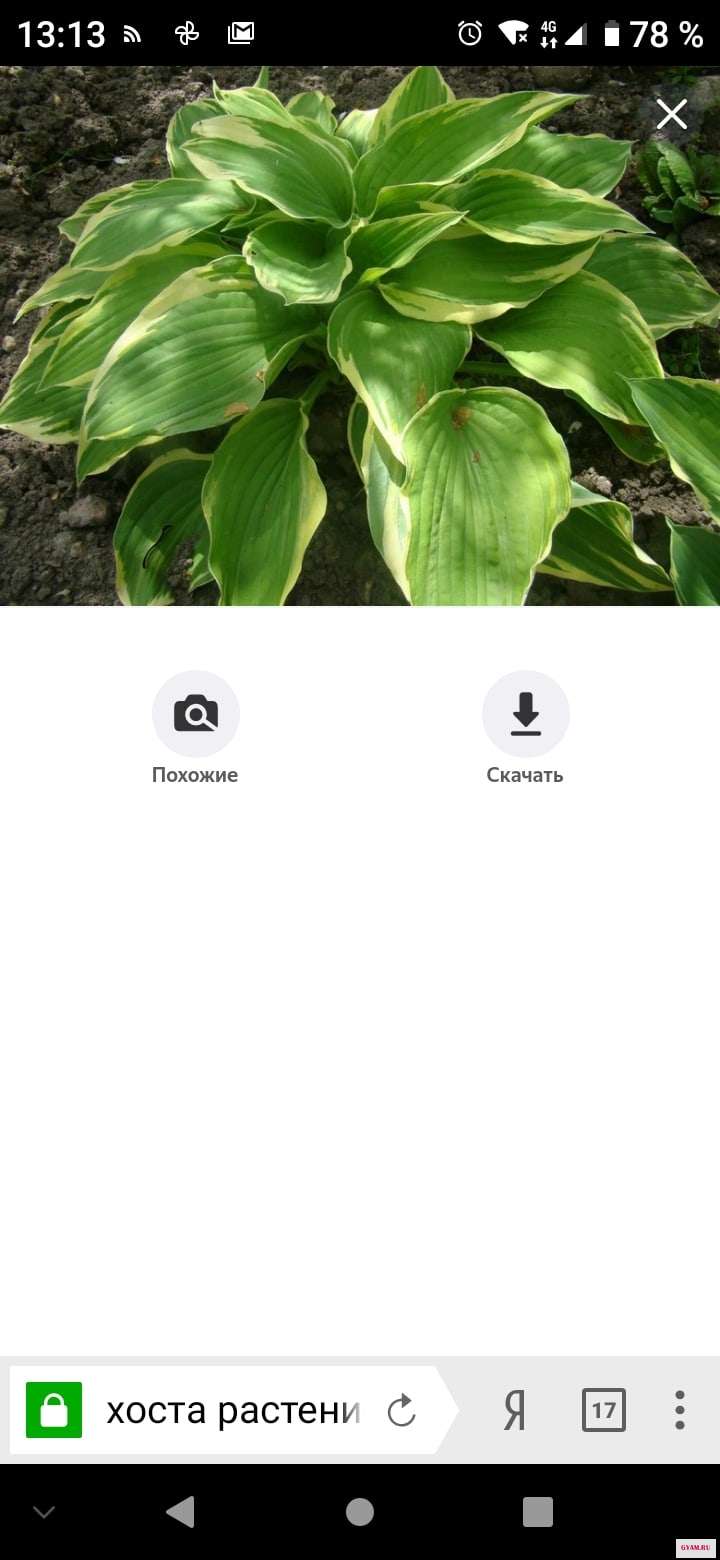The image size is (720, 1560).
Task: Open the Yandex Я home button
Action: click(514, 1411)
